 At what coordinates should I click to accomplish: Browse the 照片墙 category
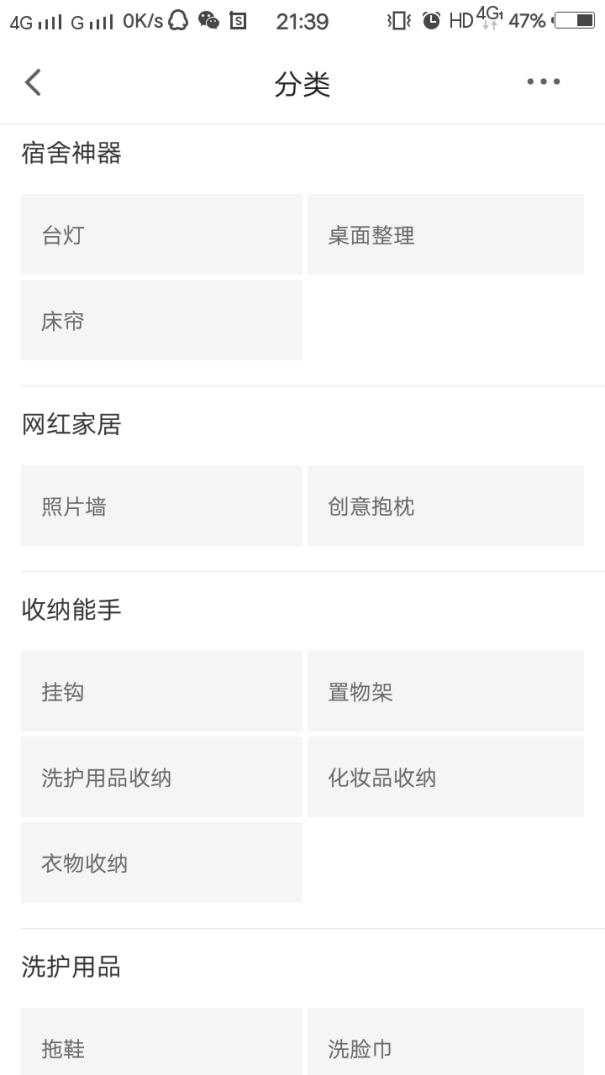pos(161,506)
